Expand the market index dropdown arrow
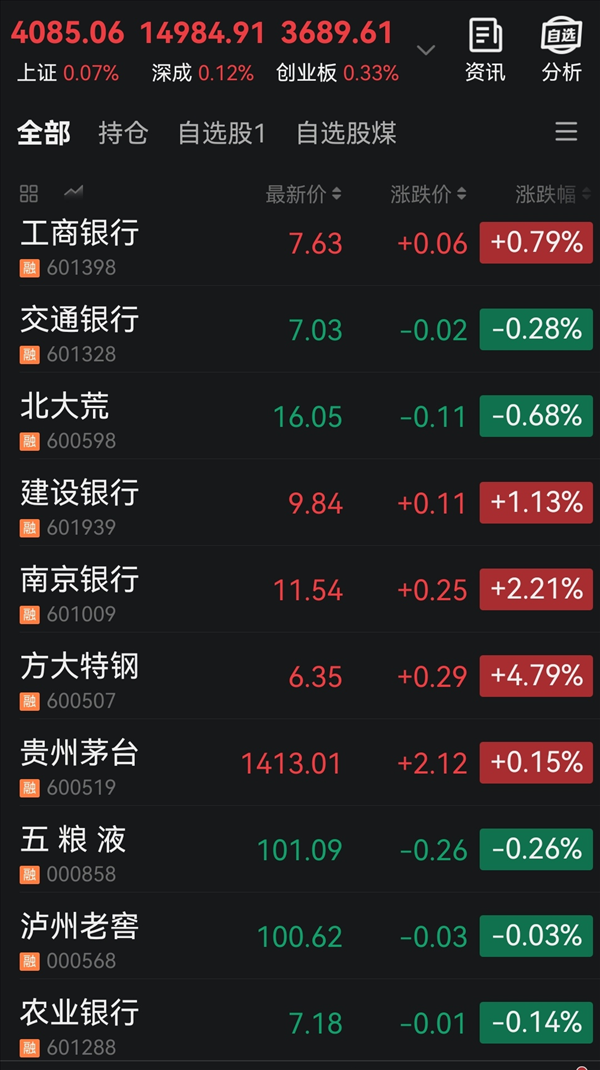Image resolution: width=600 pixels, height=1070 pixels. click(426, 50)
